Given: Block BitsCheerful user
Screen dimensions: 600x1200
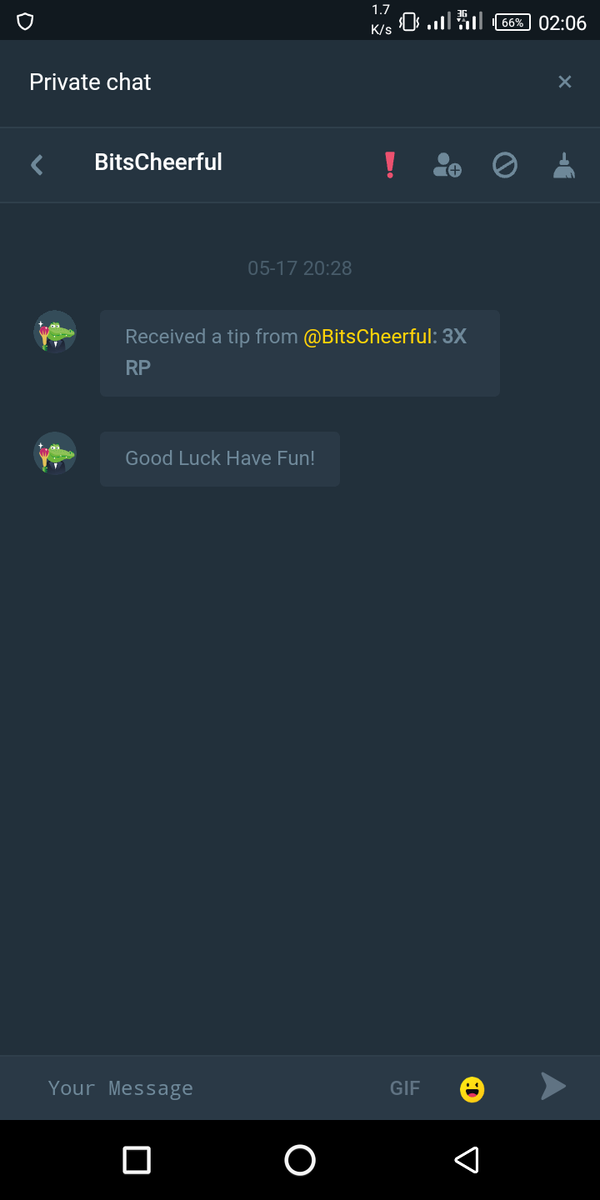Looking at the screenshot, I should point(505,165).
